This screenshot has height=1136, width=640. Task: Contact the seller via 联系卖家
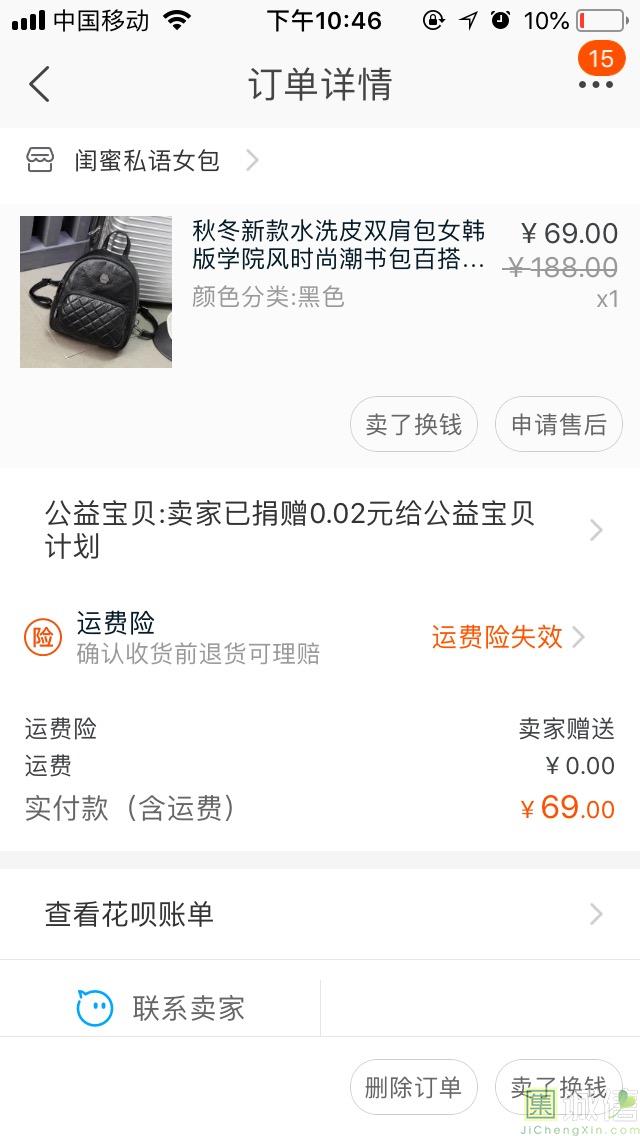coord(162,1008)
